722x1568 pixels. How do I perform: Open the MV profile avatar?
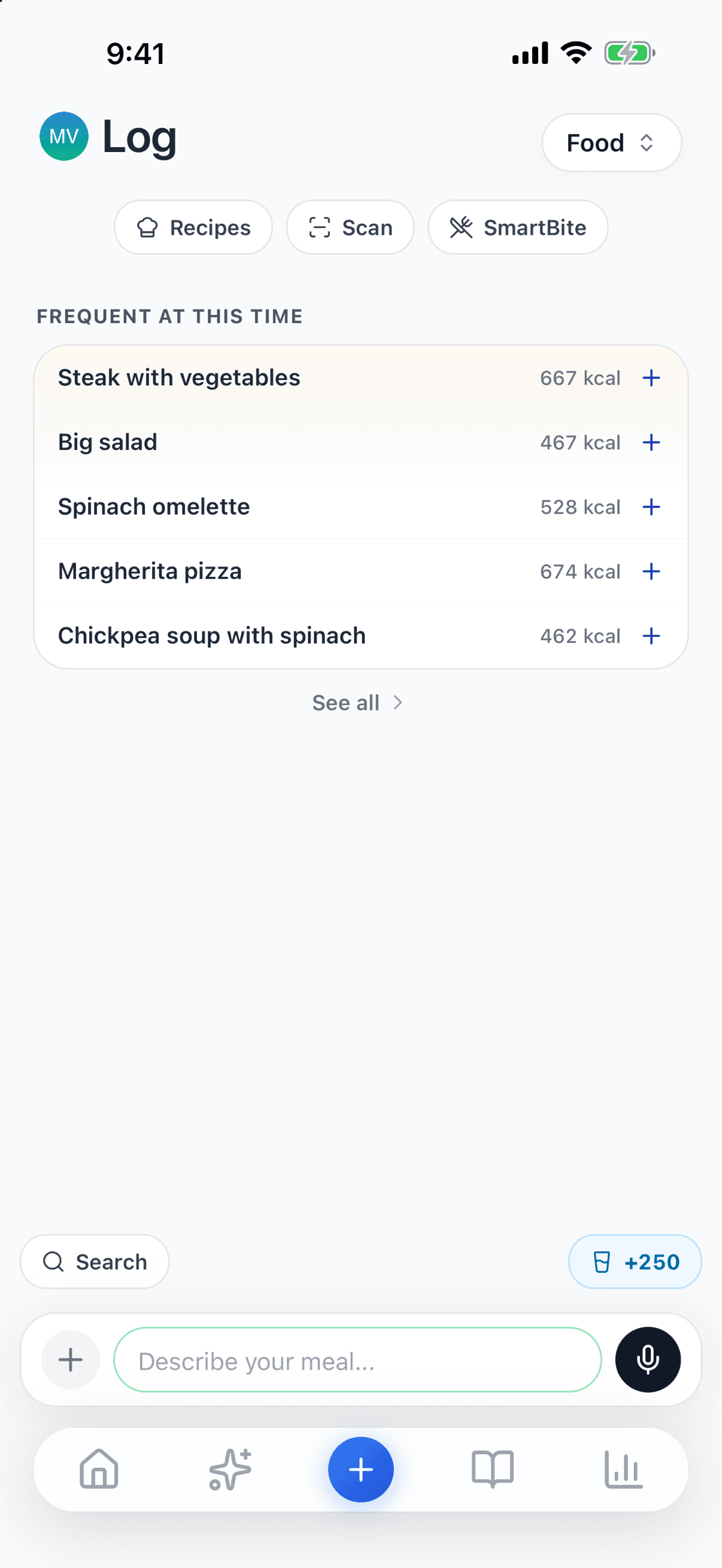point(64,136)
